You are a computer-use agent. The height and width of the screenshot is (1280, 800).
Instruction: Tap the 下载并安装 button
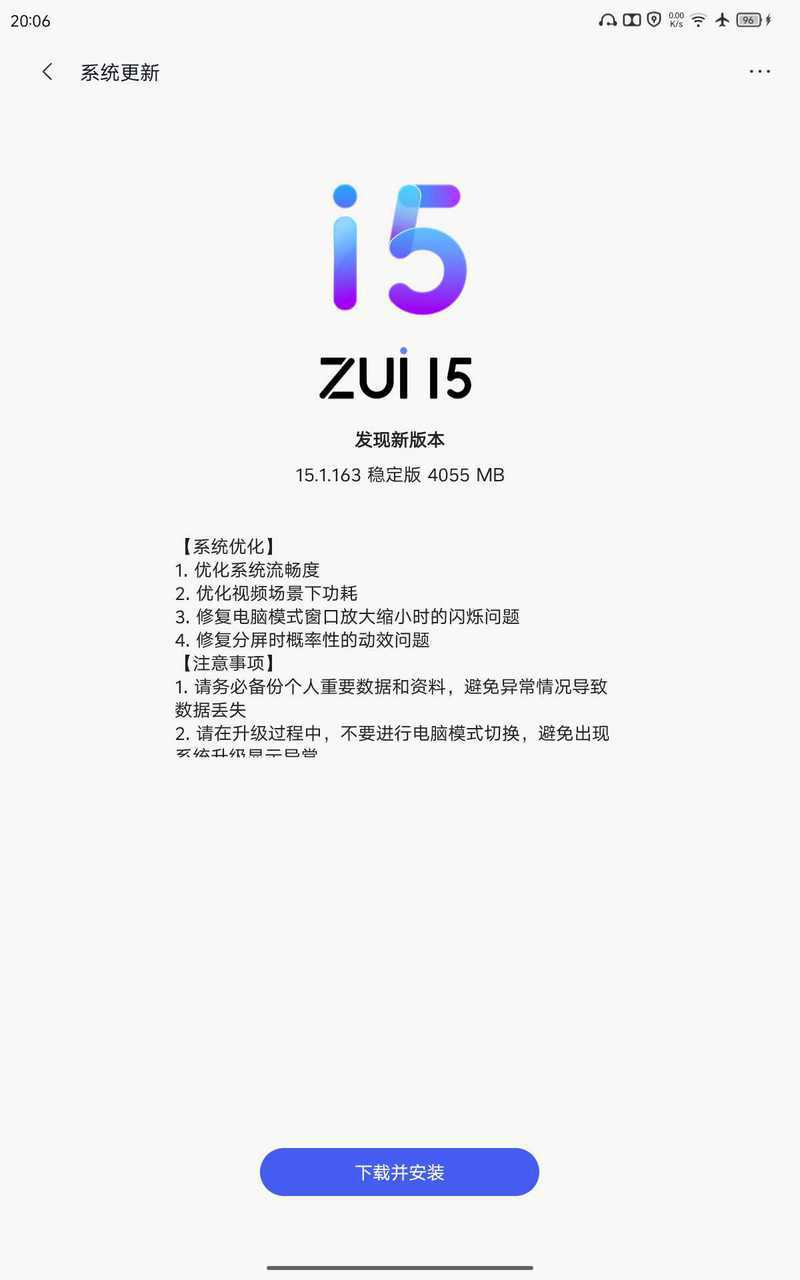(399, 1172)
